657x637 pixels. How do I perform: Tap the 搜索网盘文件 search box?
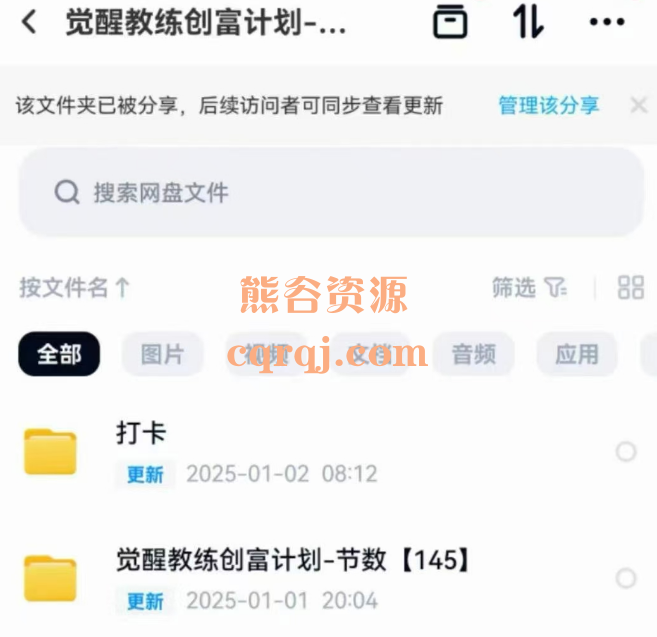pos(330,193)
